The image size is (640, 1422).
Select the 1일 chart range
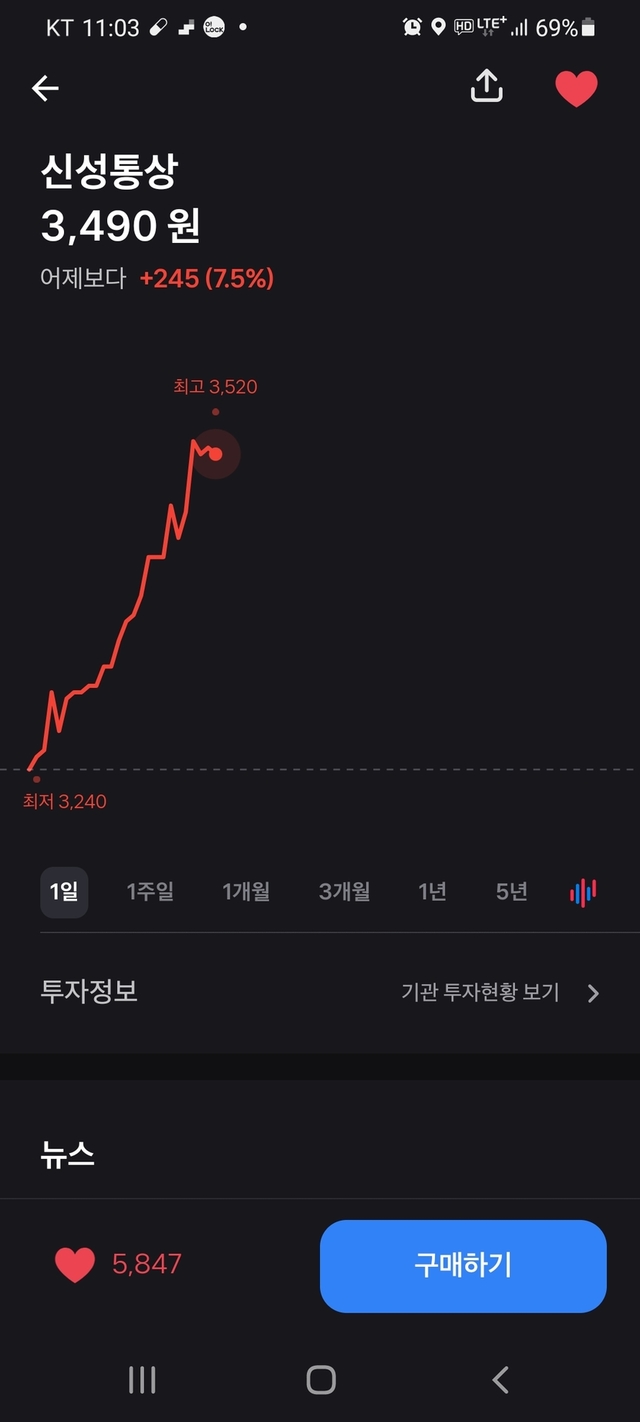(x=64, y=891)
